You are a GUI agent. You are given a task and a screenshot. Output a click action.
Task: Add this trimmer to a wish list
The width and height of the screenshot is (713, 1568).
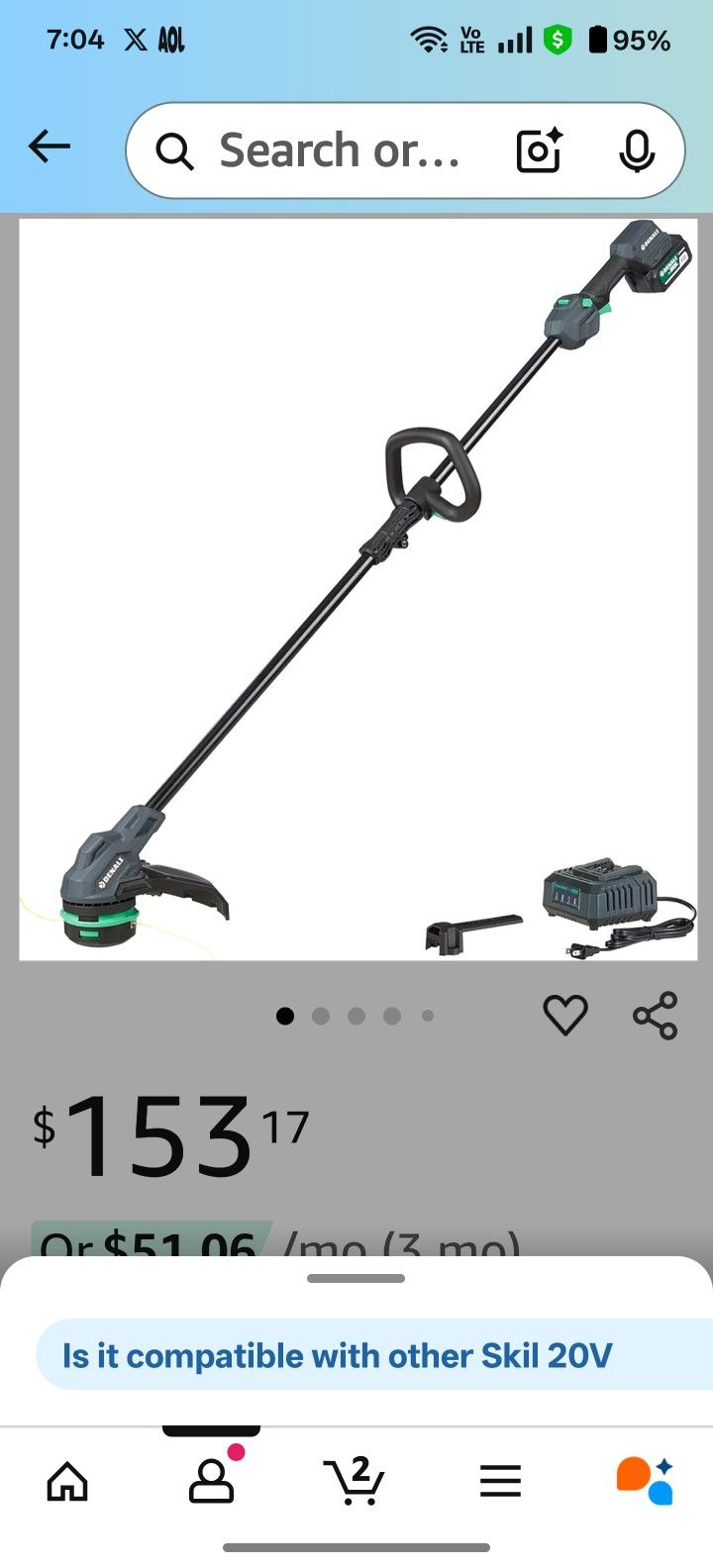click(565, 1016)
